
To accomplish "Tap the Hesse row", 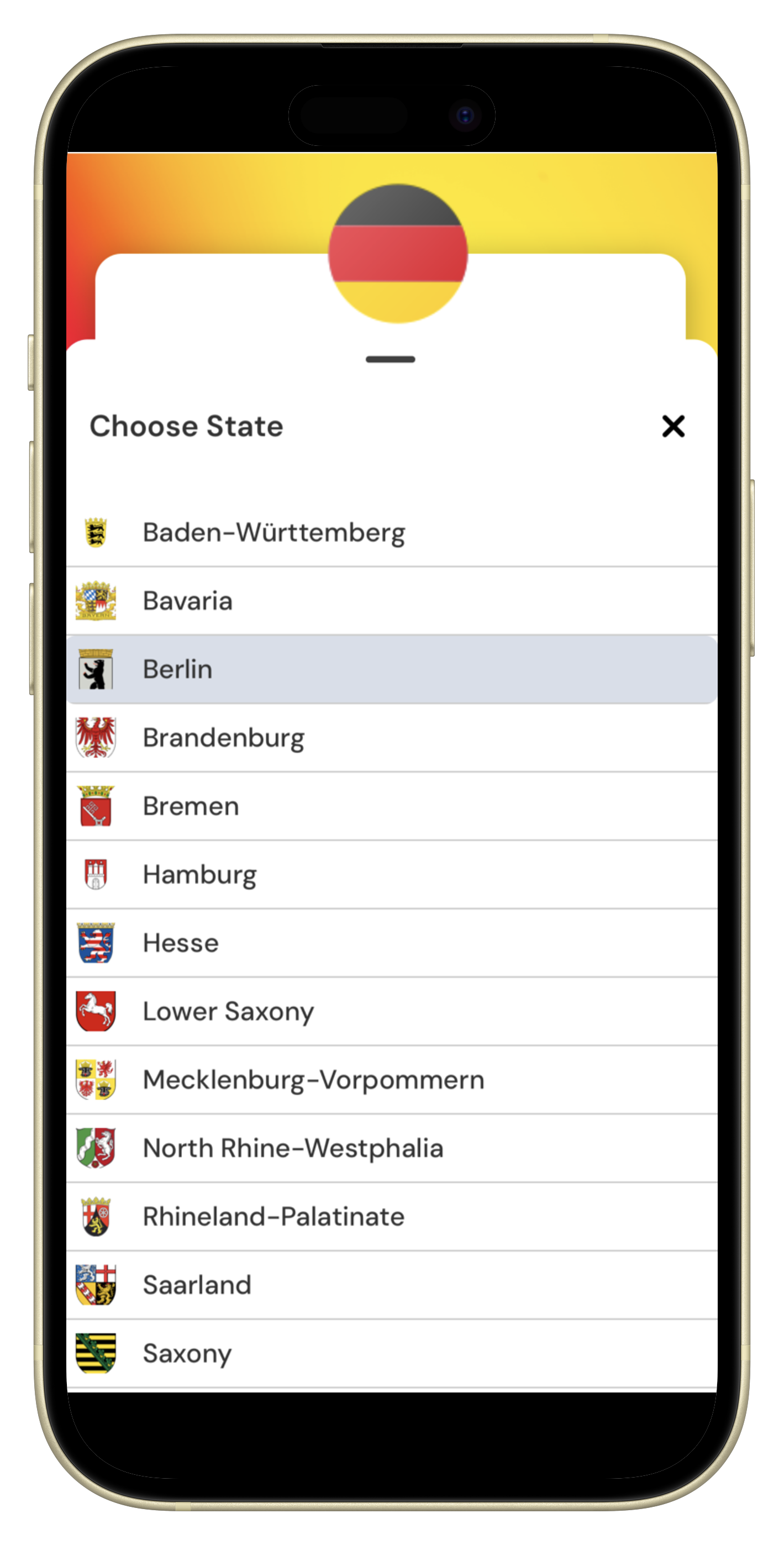I will pos(392,943).
